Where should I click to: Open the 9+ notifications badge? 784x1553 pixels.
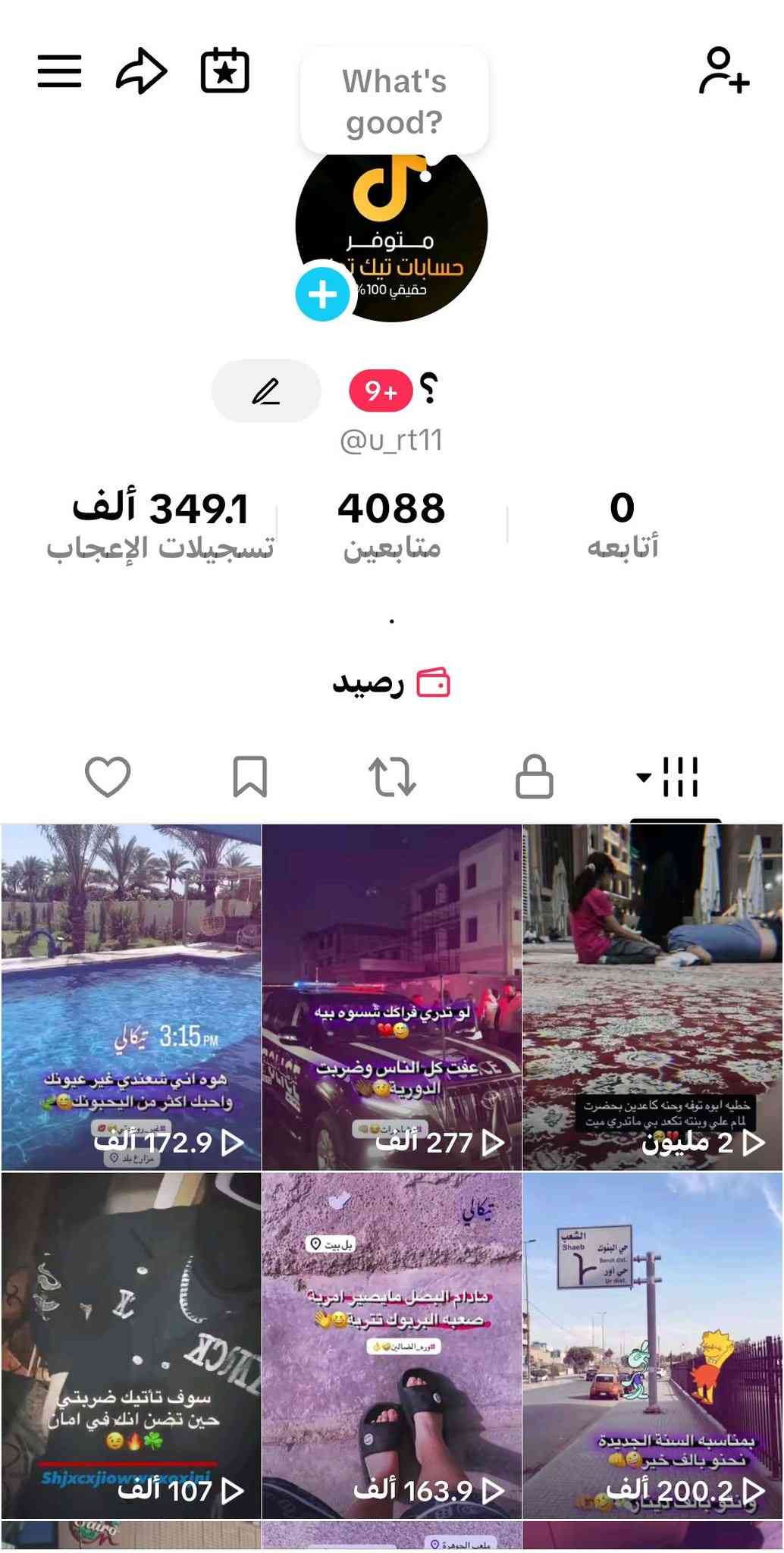click(x=381, y=391)
